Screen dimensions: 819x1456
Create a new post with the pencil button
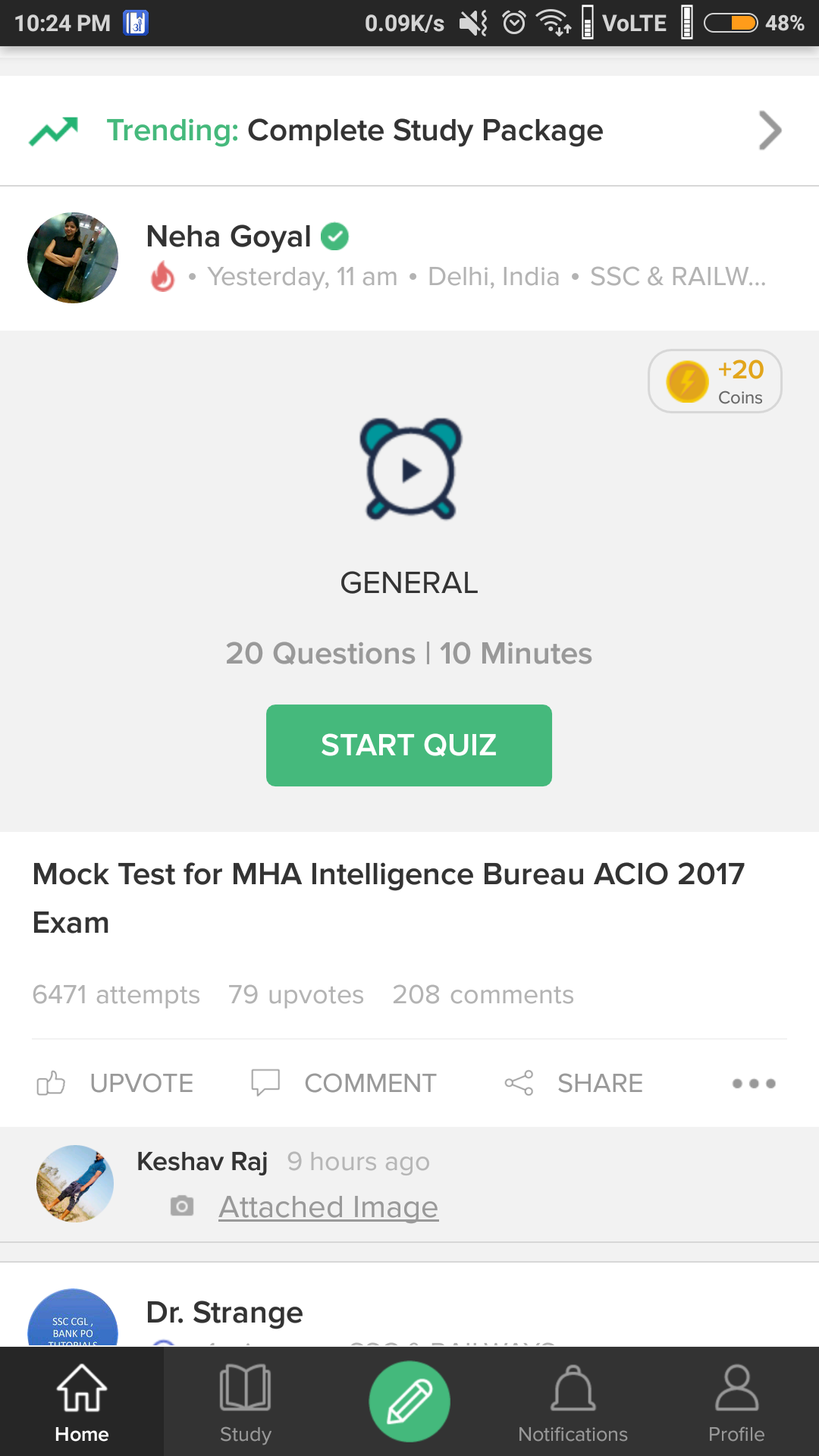409,1401
